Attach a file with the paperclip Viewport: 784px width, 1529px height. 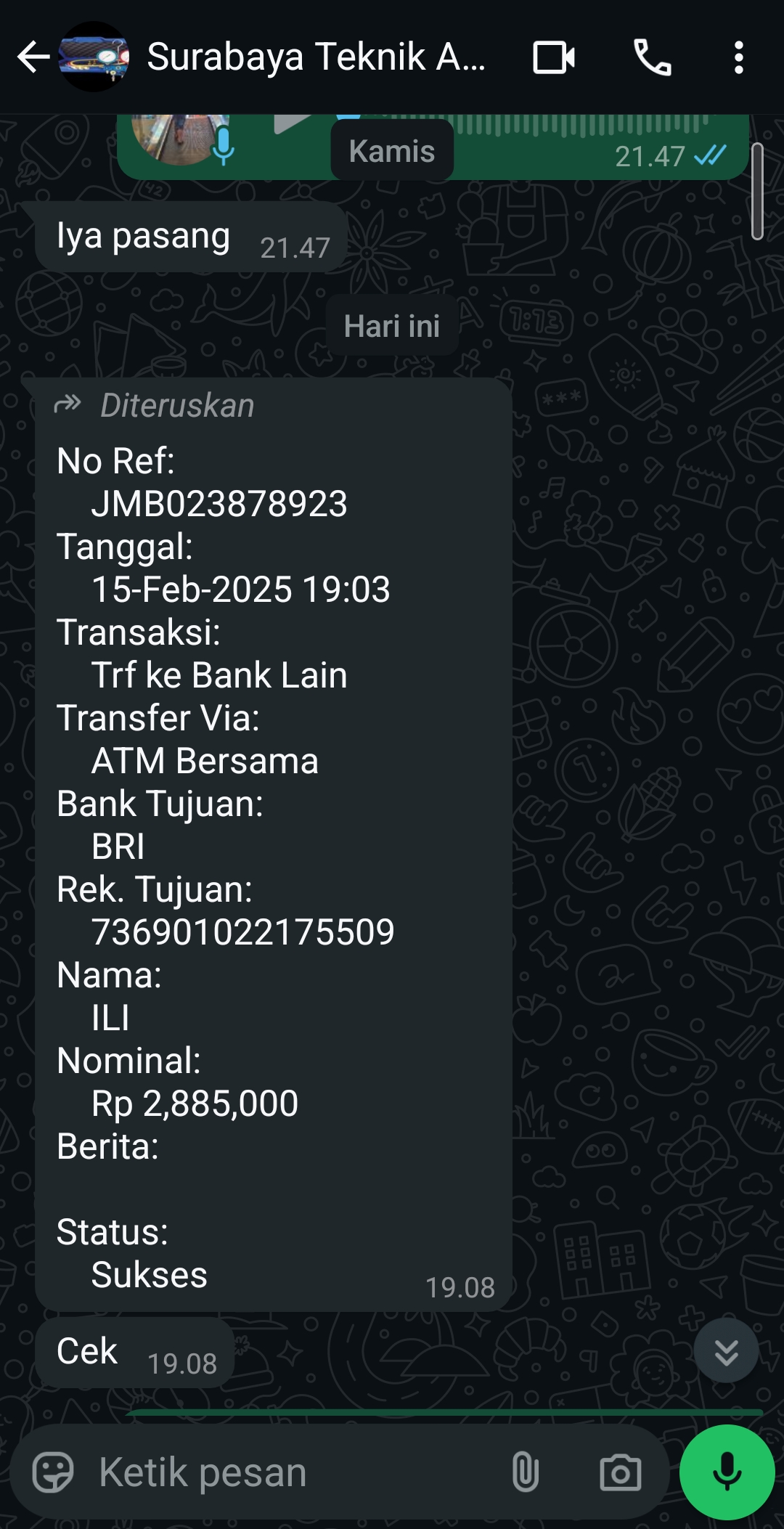(x=525, y=1473)
